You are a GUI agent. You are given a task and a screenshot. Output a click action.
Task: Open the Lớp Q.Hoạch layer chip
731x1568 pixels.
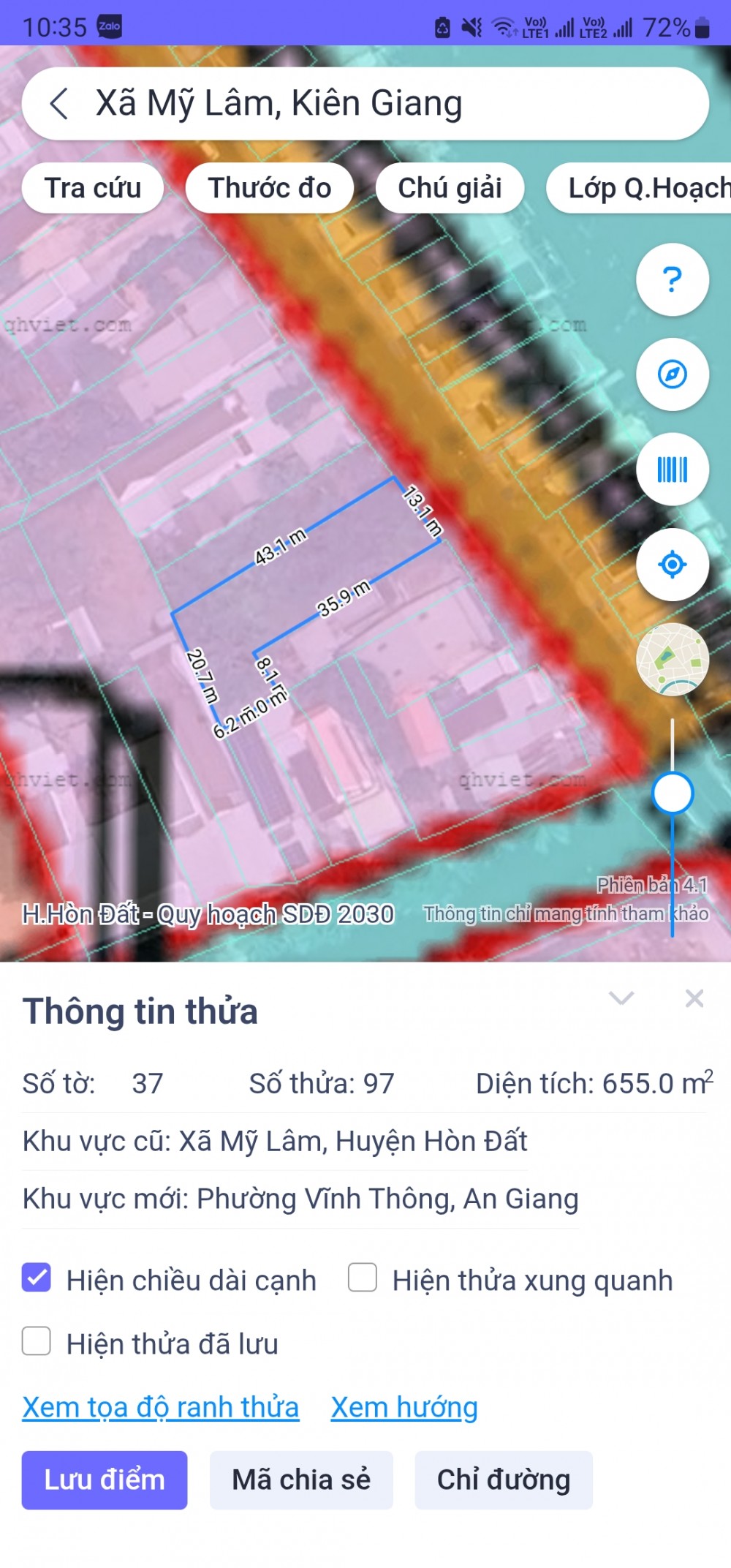643,188
